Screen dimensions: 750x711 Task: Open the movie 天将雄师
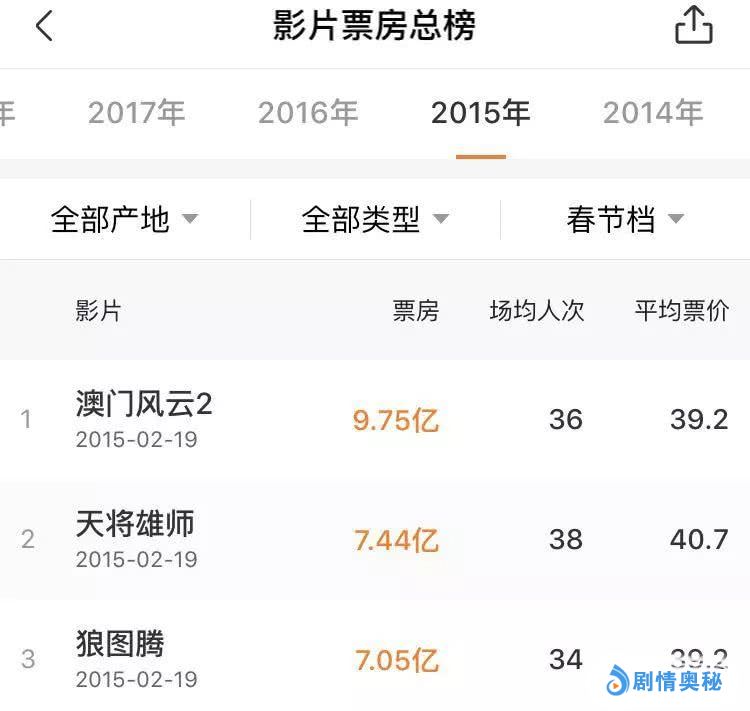[375, 539]
